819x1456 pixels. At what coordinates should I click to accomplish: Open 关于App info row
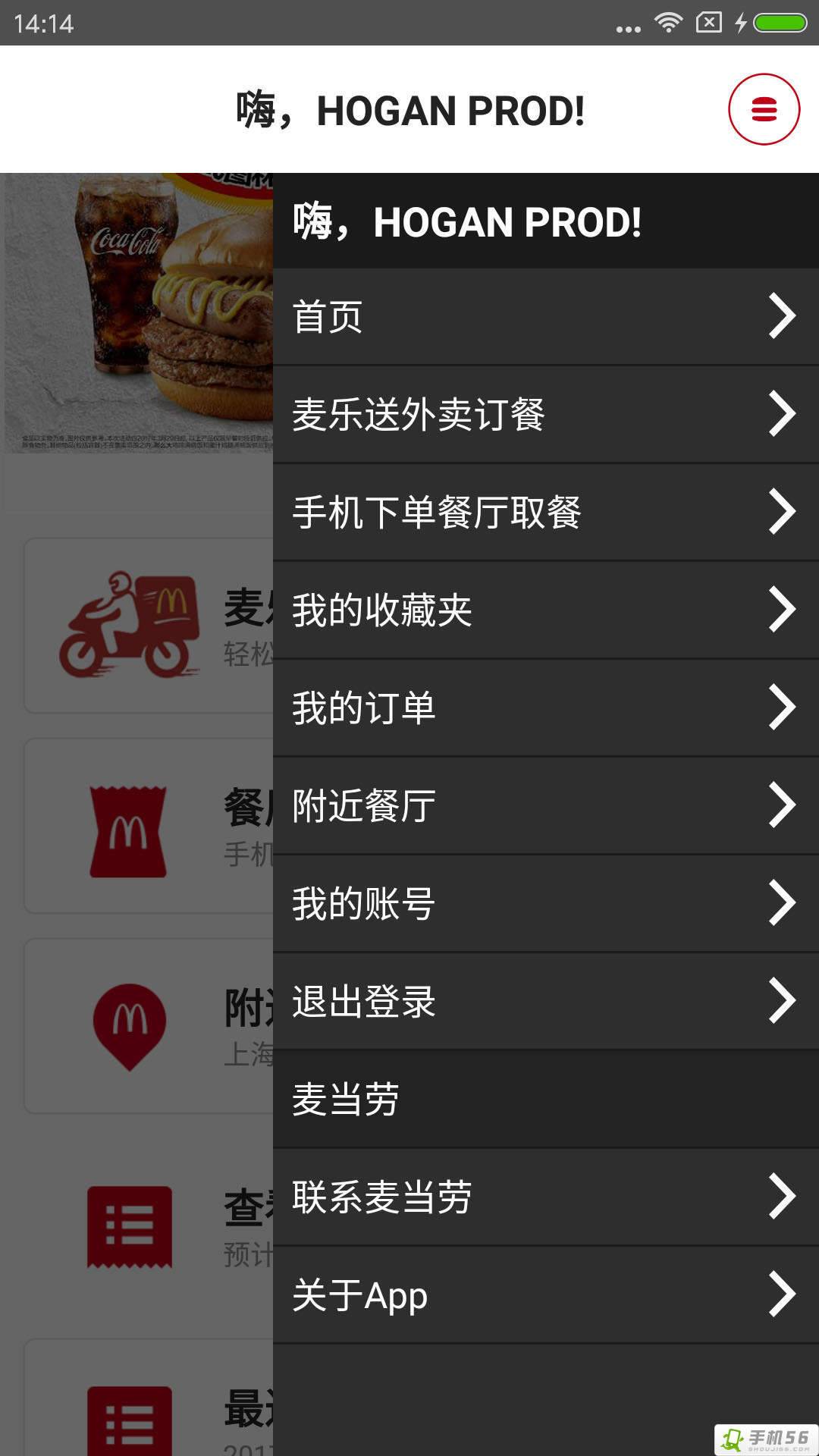tap(544, 1294)
